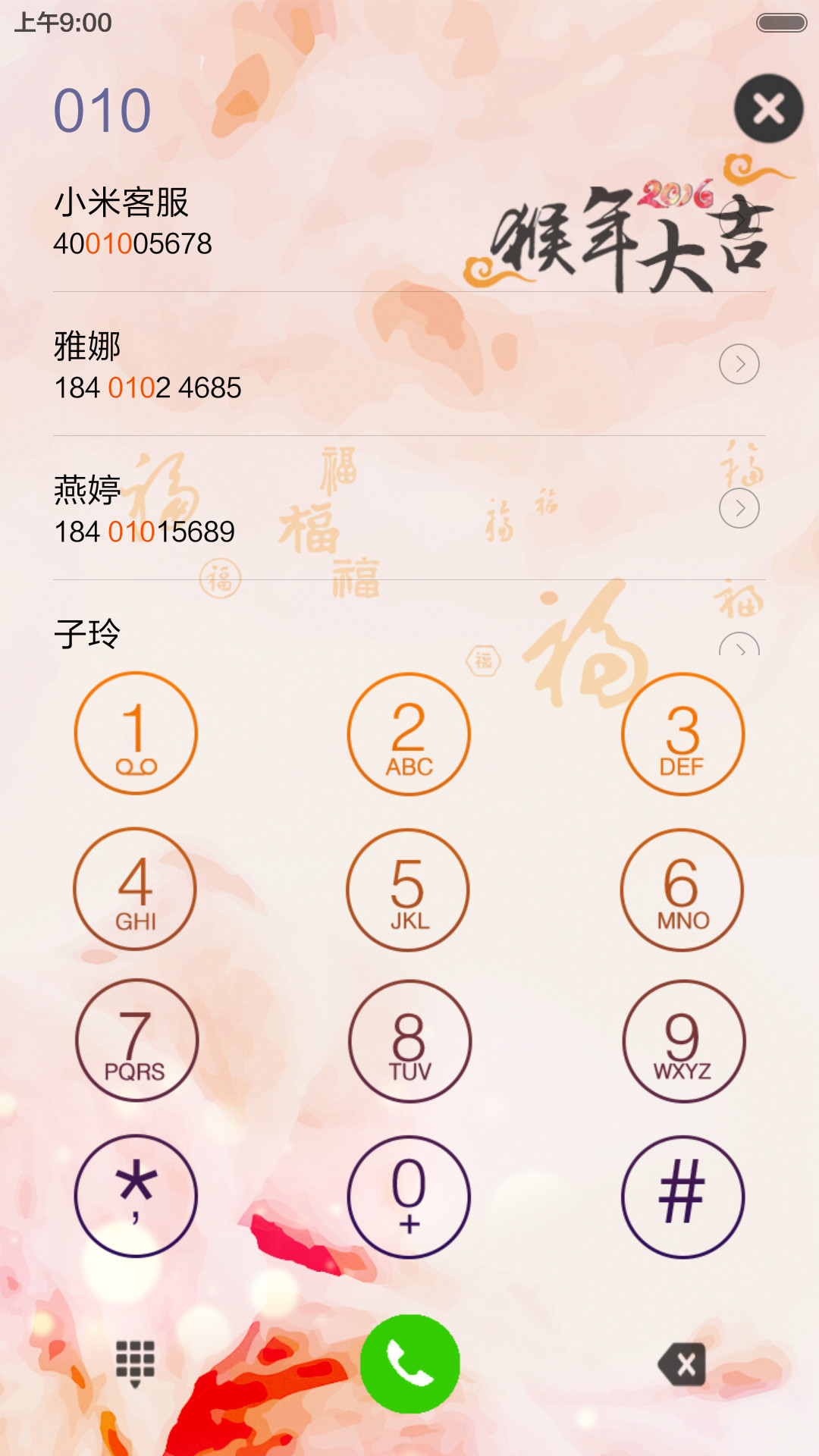Enter digit 7 PQRS
The height and width of the screenshot is (1456, 819).
pyautogui.click(x=136, y=1040)
